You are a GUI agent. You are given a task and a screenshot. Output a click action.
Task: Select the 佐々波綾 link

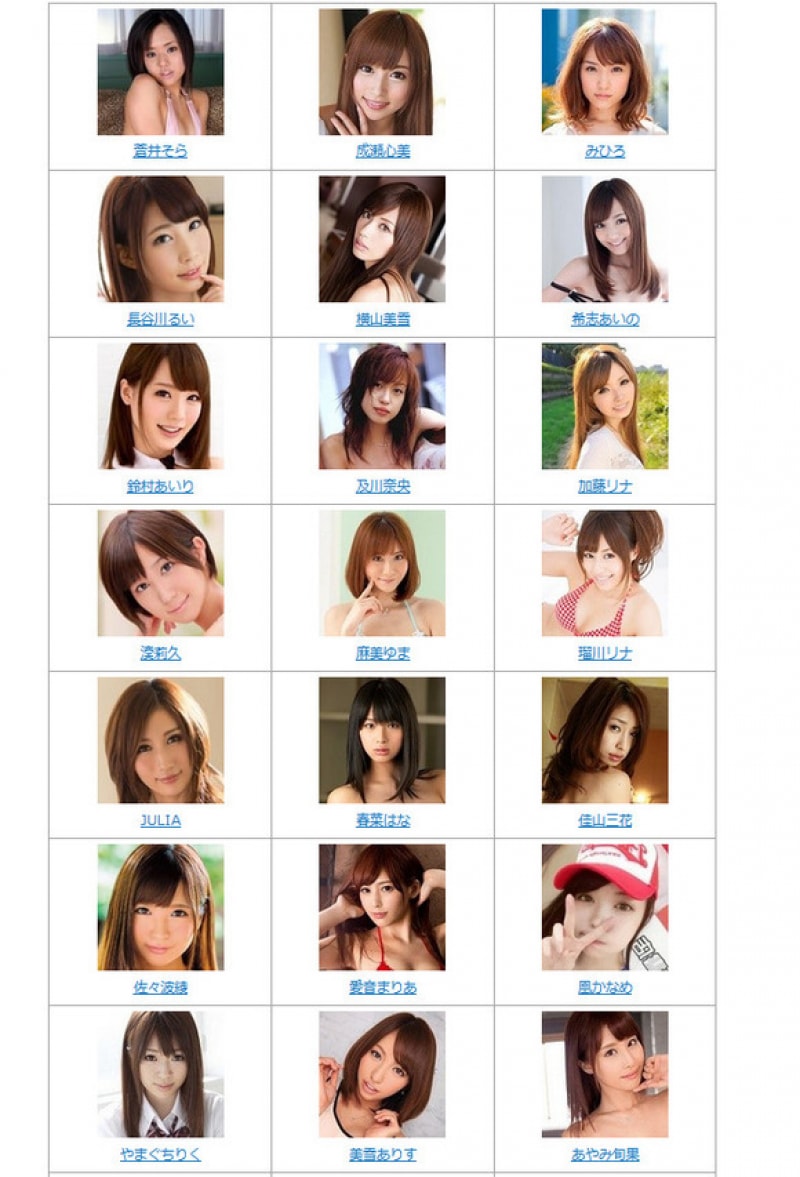160,987
